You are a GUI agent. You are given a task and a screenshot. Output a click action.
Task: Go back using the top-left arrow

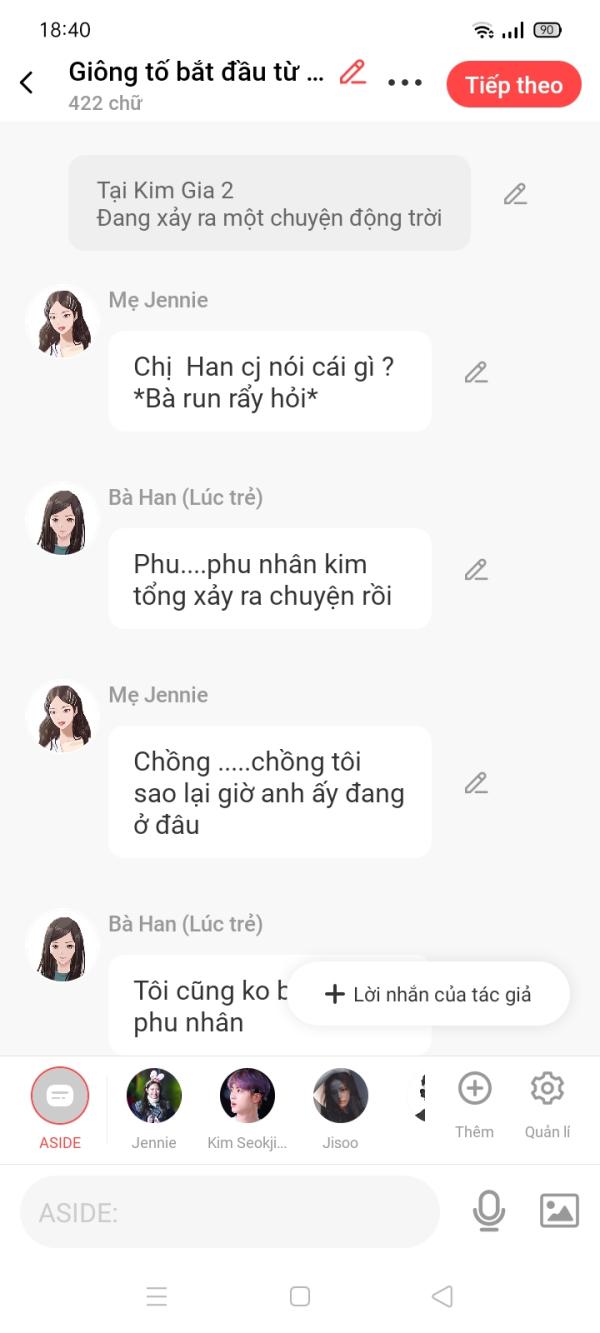point(27,83)
